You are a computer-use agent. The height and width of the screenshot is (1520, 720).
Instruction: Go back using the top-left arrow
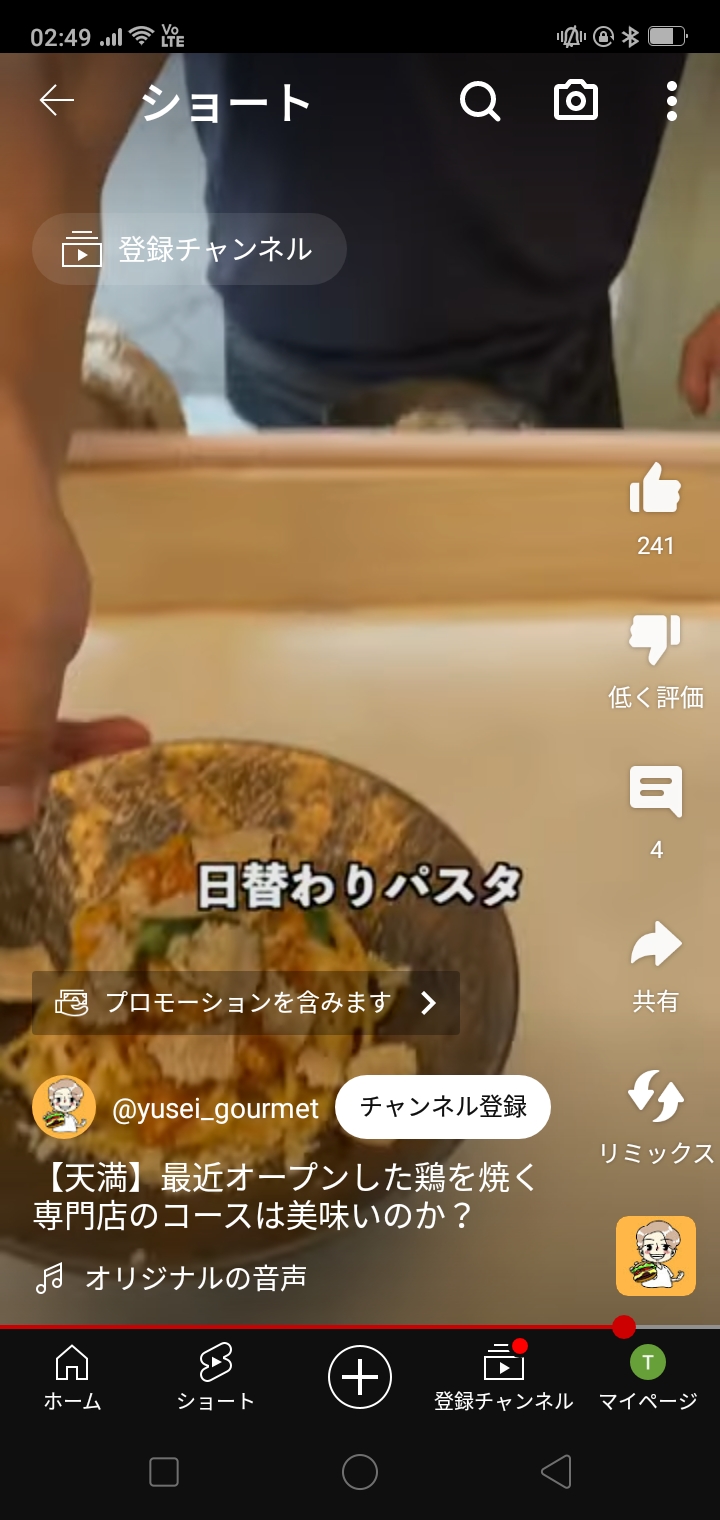coord(57,101)
